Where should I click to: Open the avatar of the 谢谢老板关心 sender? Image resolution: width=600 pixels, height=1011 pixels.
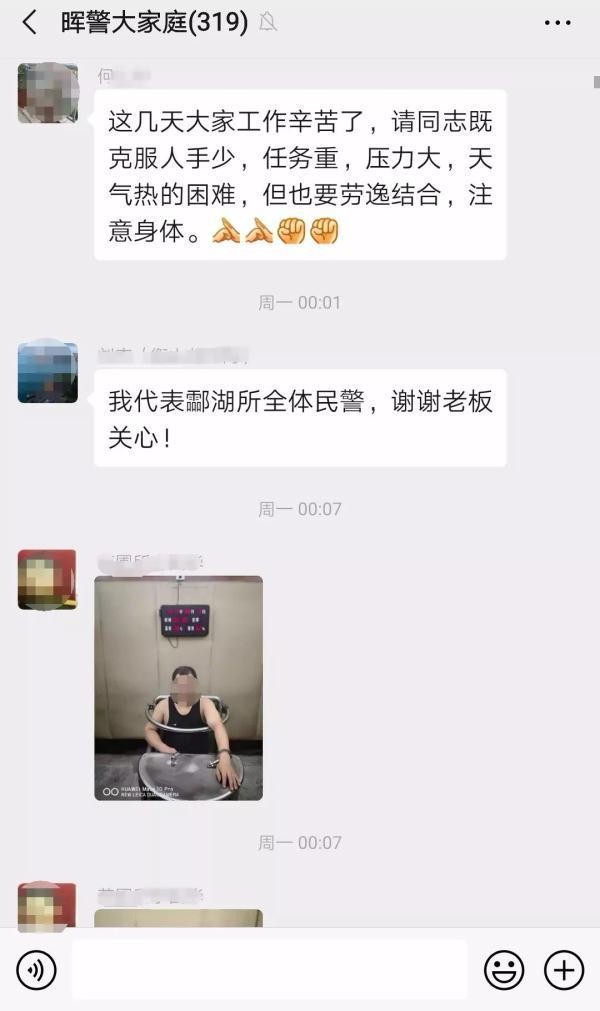47,372
